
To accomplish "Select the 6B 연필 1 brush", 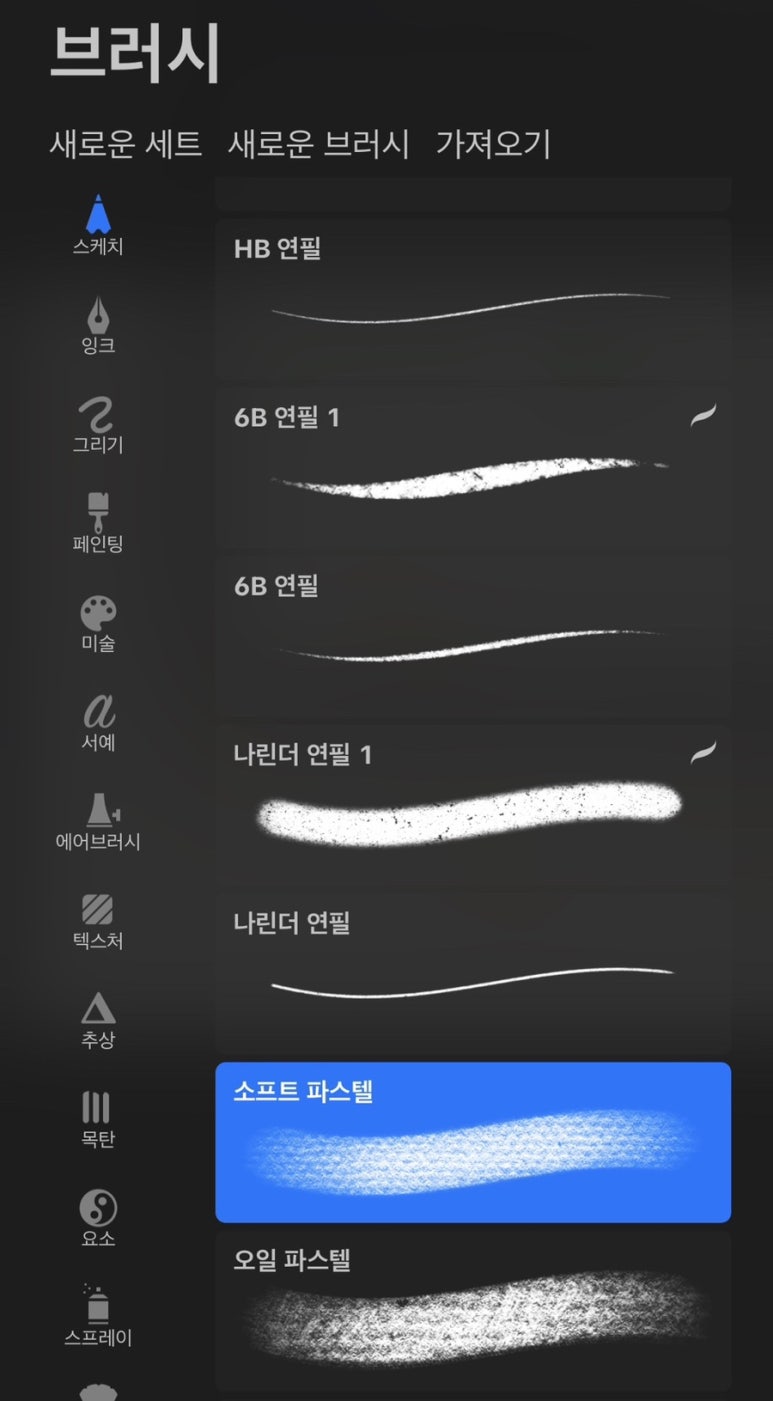I will pyautogui.click(x=473, y=468).
